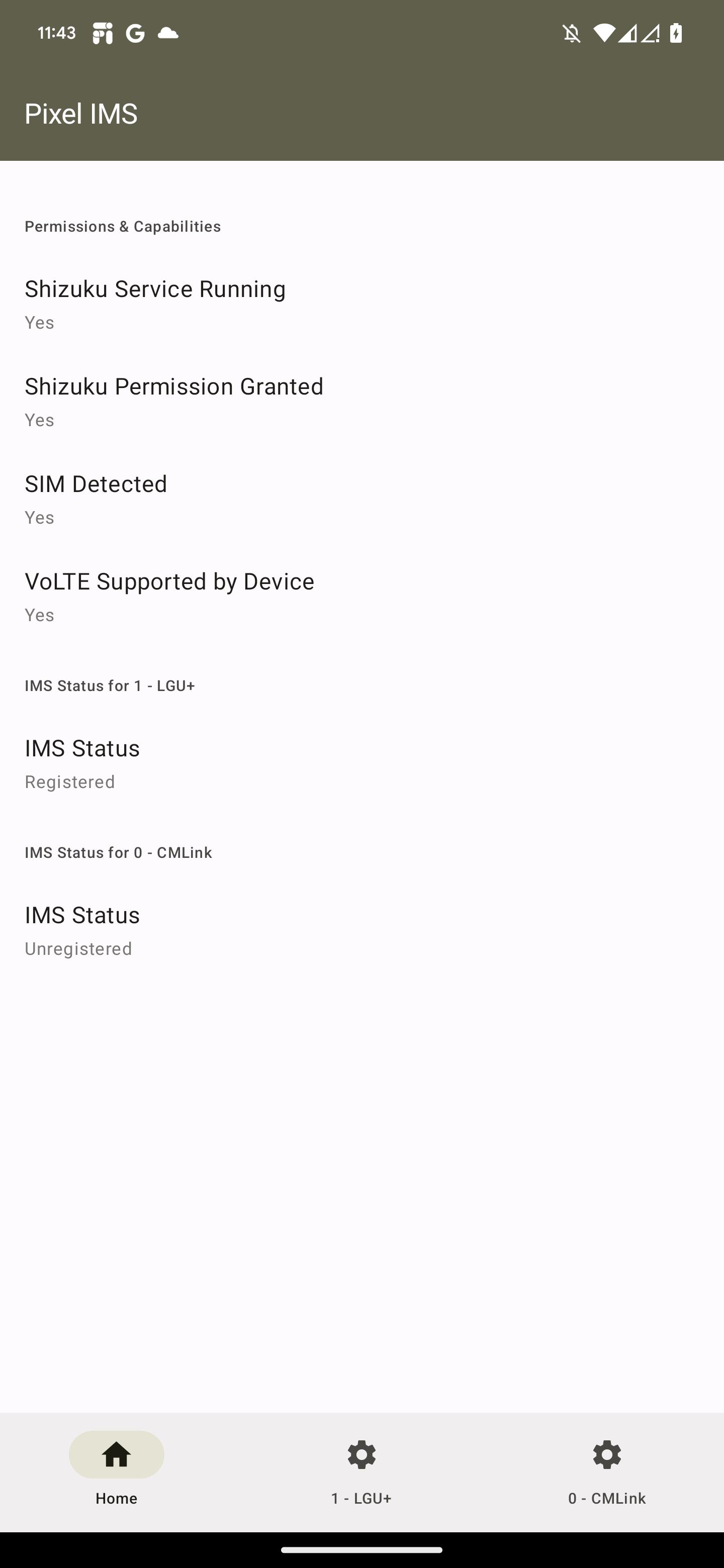The width and height of the screenshot is (724, 1568).
Task: Tap the cloud notification icon
Action: click(168, 34)
